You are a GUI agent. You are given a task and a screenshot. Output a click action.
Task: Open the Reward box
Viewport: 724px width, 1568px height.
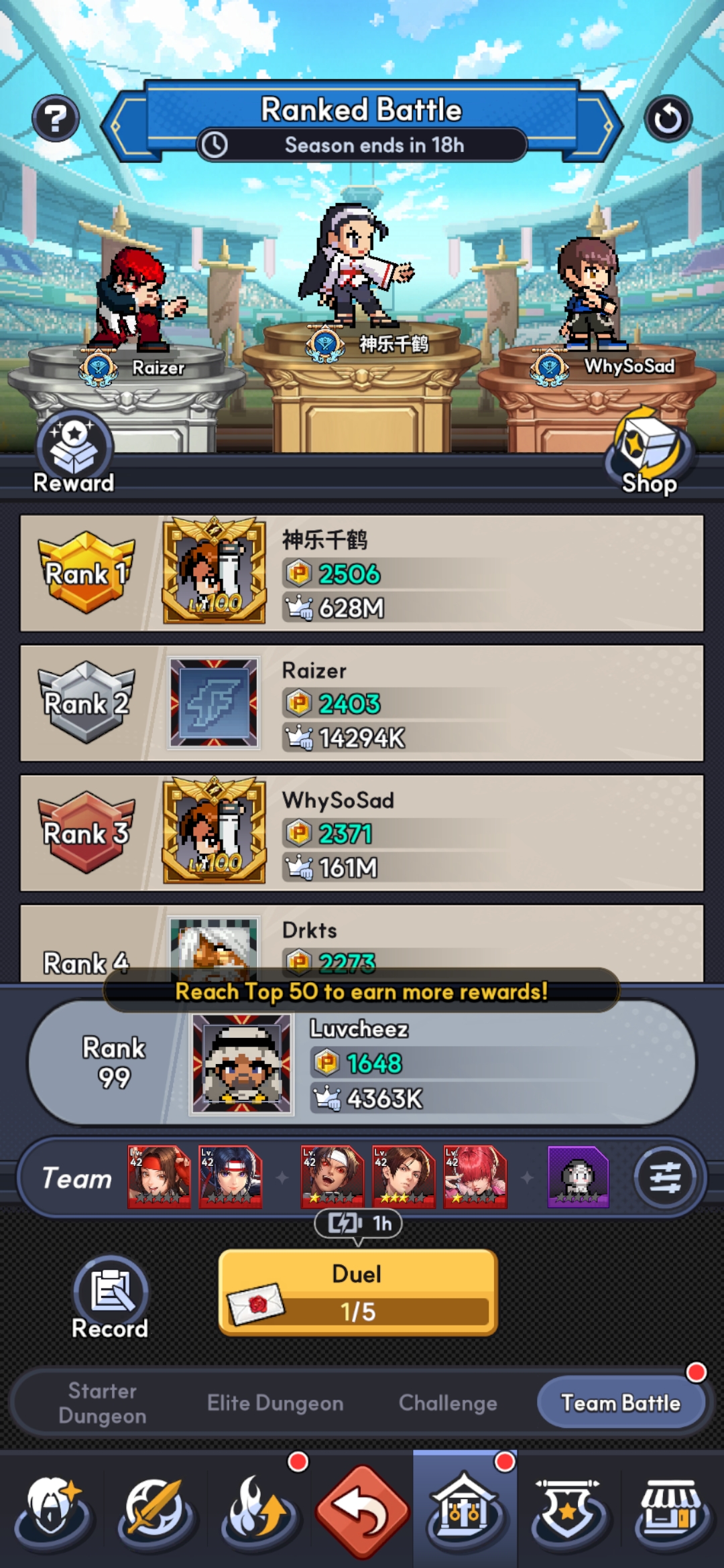(x=74, y=452)
